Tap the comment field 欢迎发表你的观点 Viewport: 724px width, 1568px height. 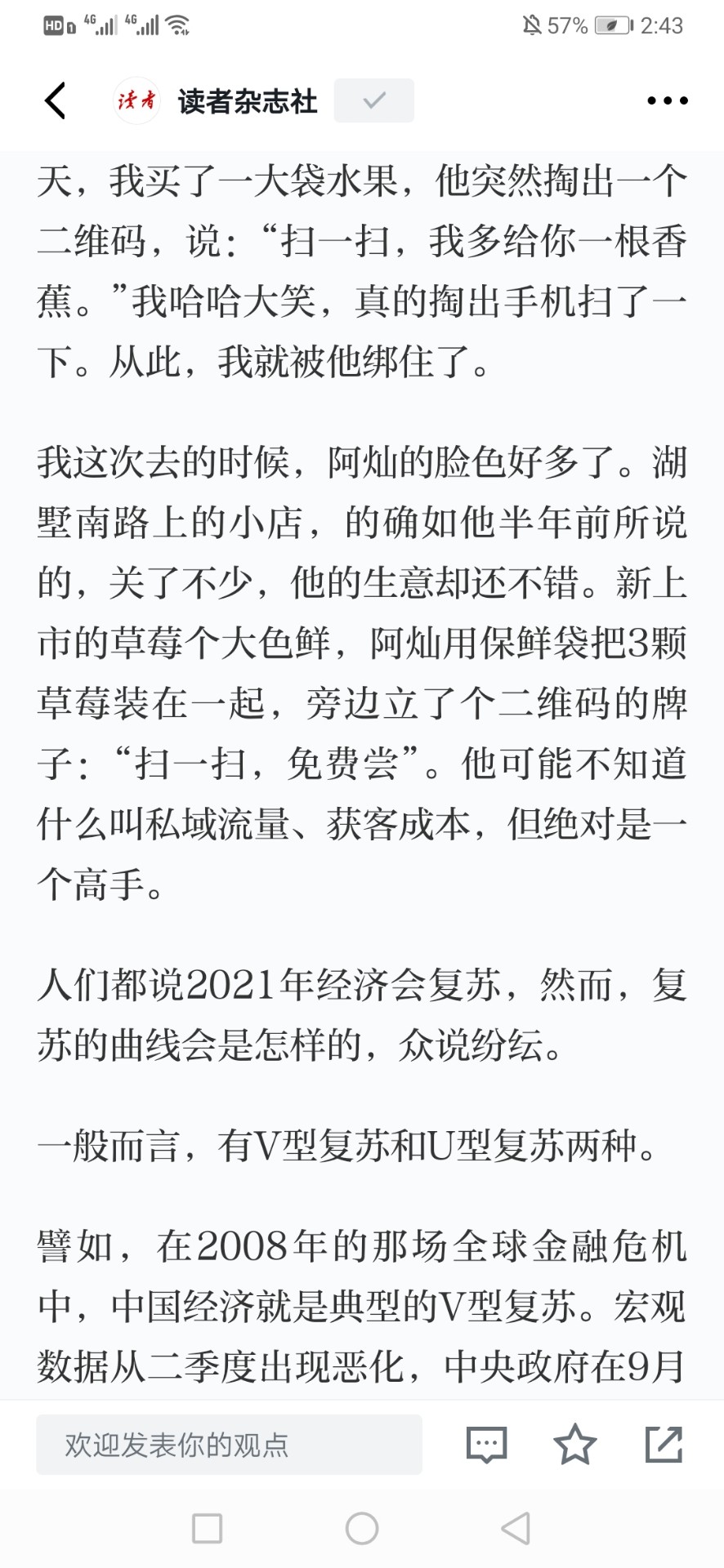point(229,1445)
